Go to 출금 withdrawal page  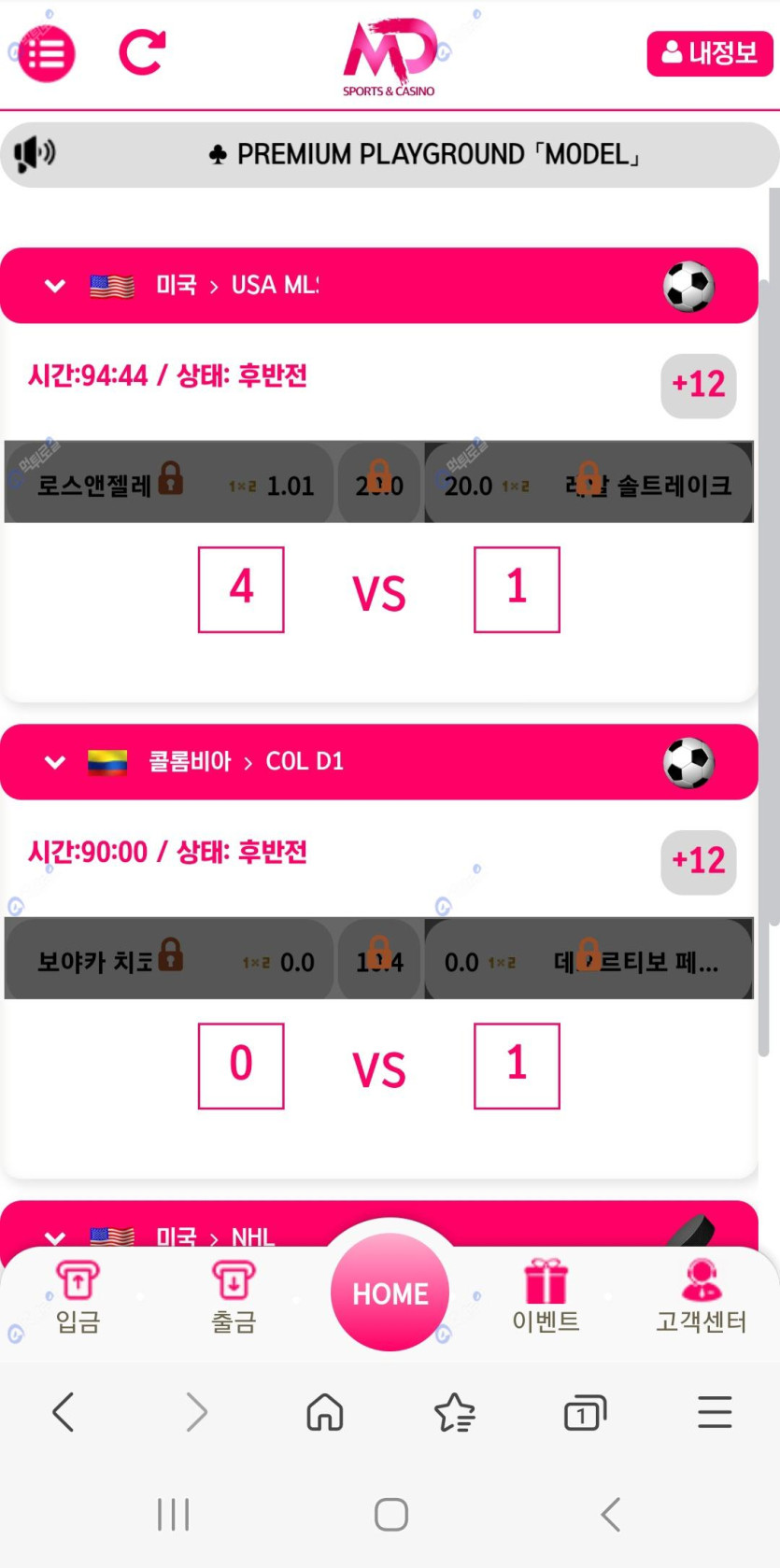(x=234, y=1296)
